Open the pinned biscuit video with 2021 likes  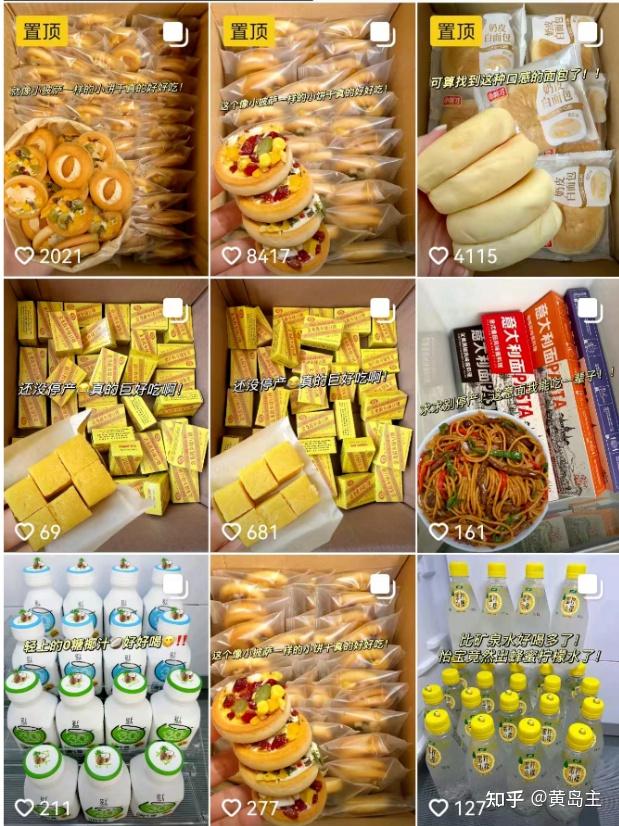[105, 140]
